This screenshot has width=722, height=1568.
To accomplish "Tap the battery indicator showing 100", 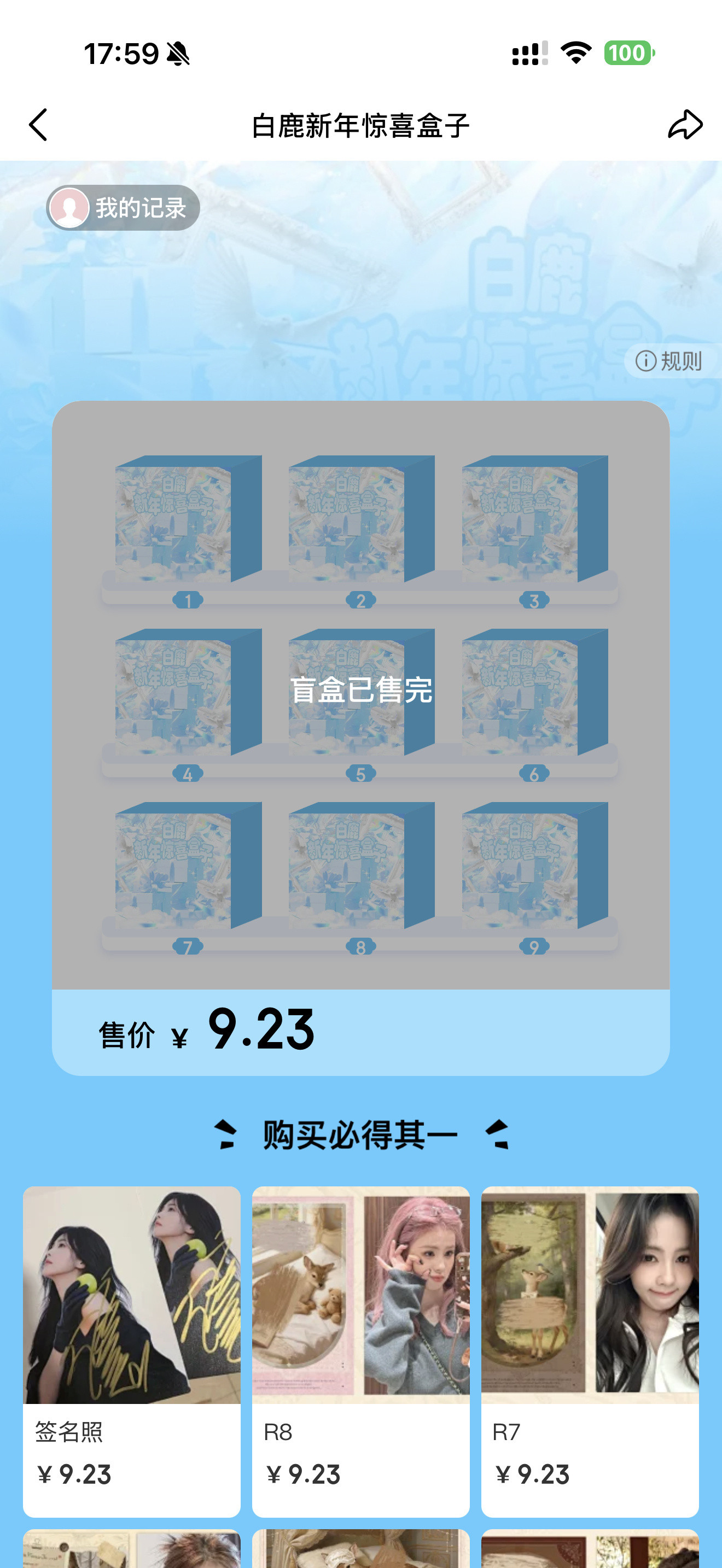I will (x=630, y=53).
